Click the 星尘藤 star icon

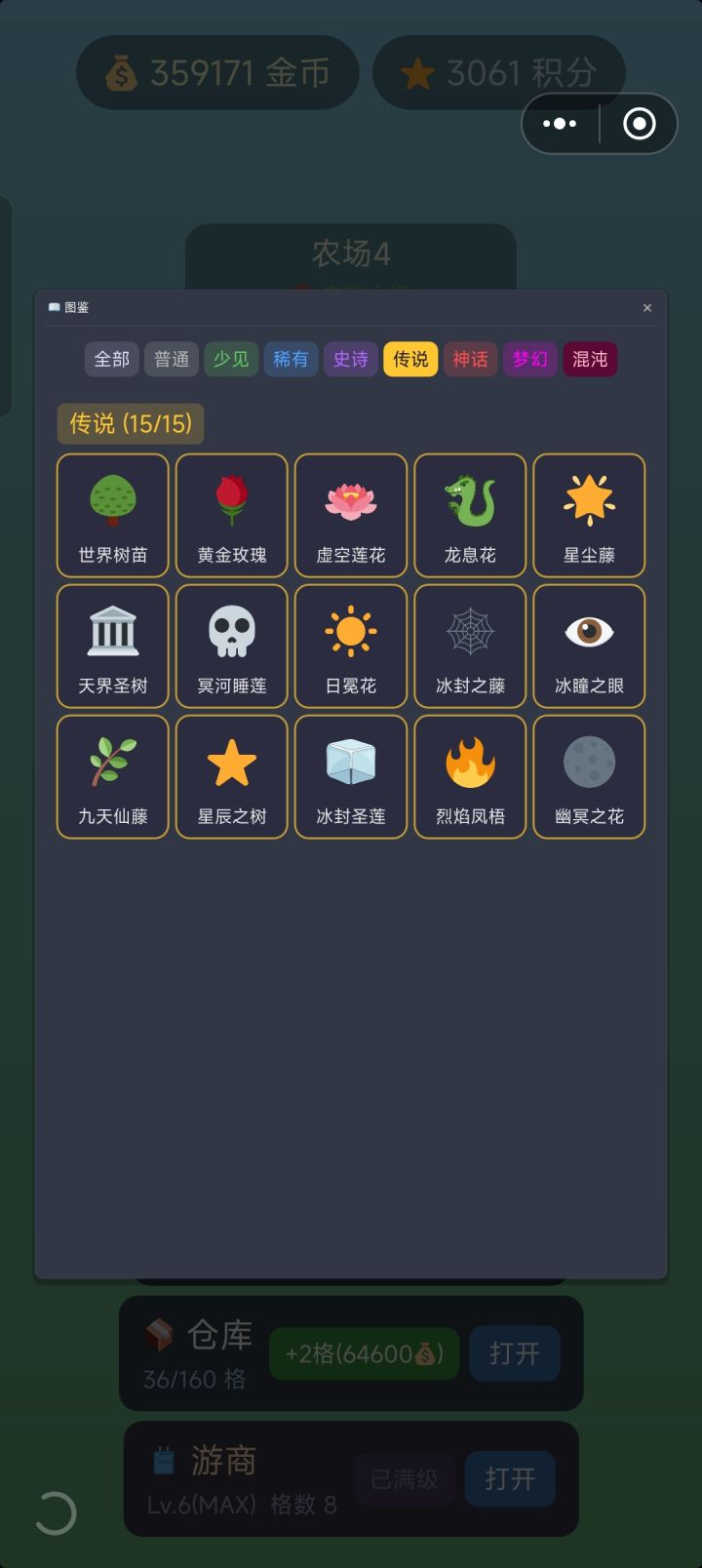click(589, 516)
